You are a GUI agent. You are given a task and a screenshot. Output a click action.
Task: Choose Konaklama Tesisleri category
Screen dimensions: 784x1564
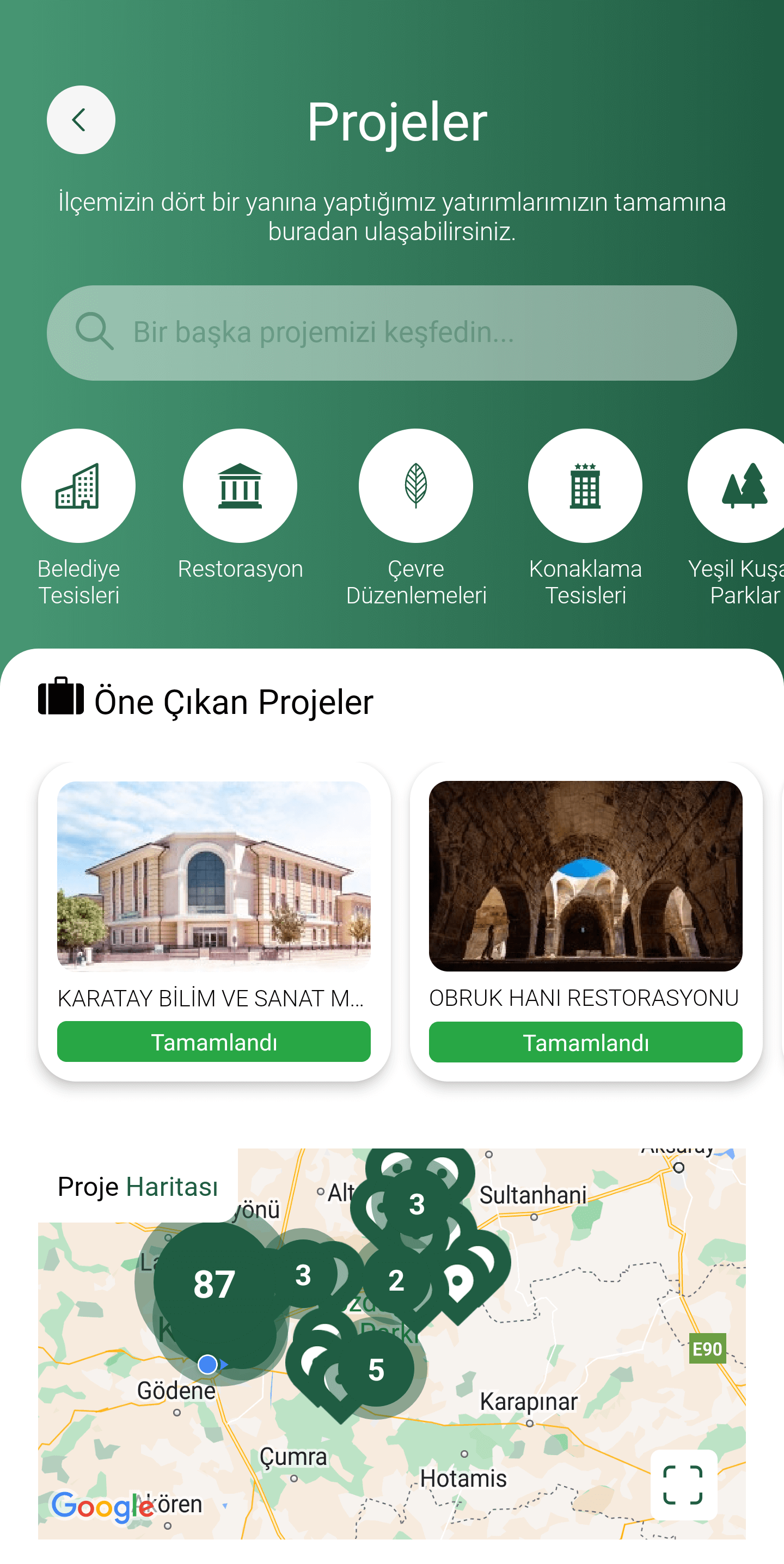(x=585, y=518)
